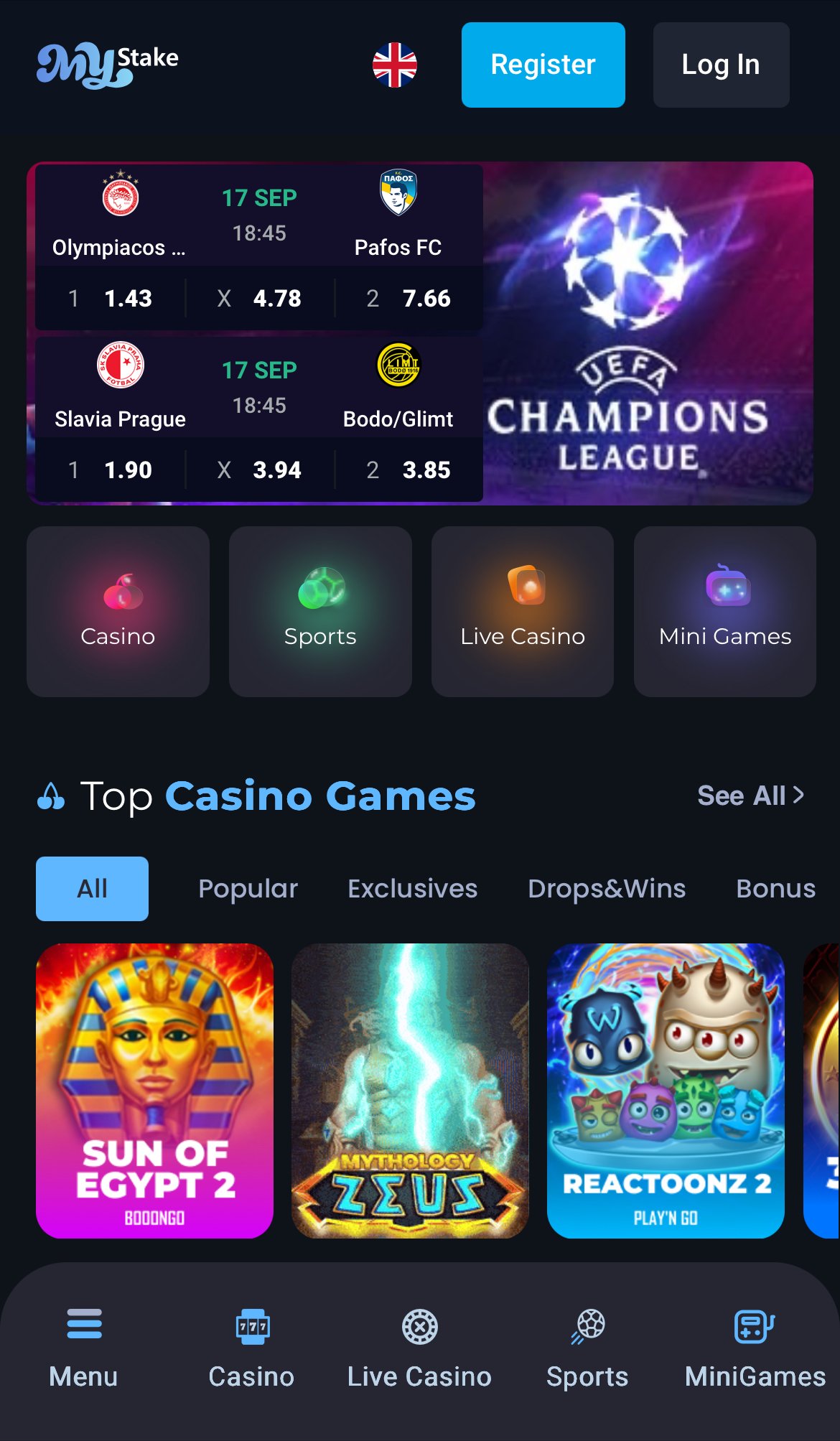Screen dimensions: 840x1441
Task: Select Pafos FC win odds 7.66
Action: [409, 298]
